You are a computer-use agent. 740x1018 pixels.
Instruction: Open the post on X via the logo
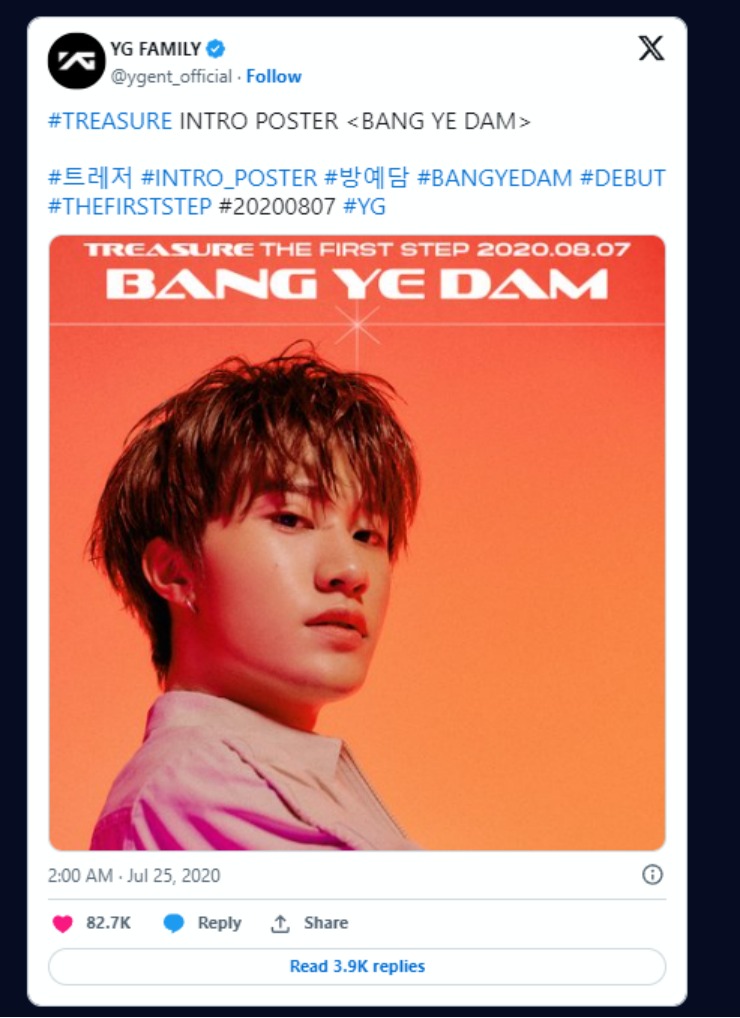(651, 48)
